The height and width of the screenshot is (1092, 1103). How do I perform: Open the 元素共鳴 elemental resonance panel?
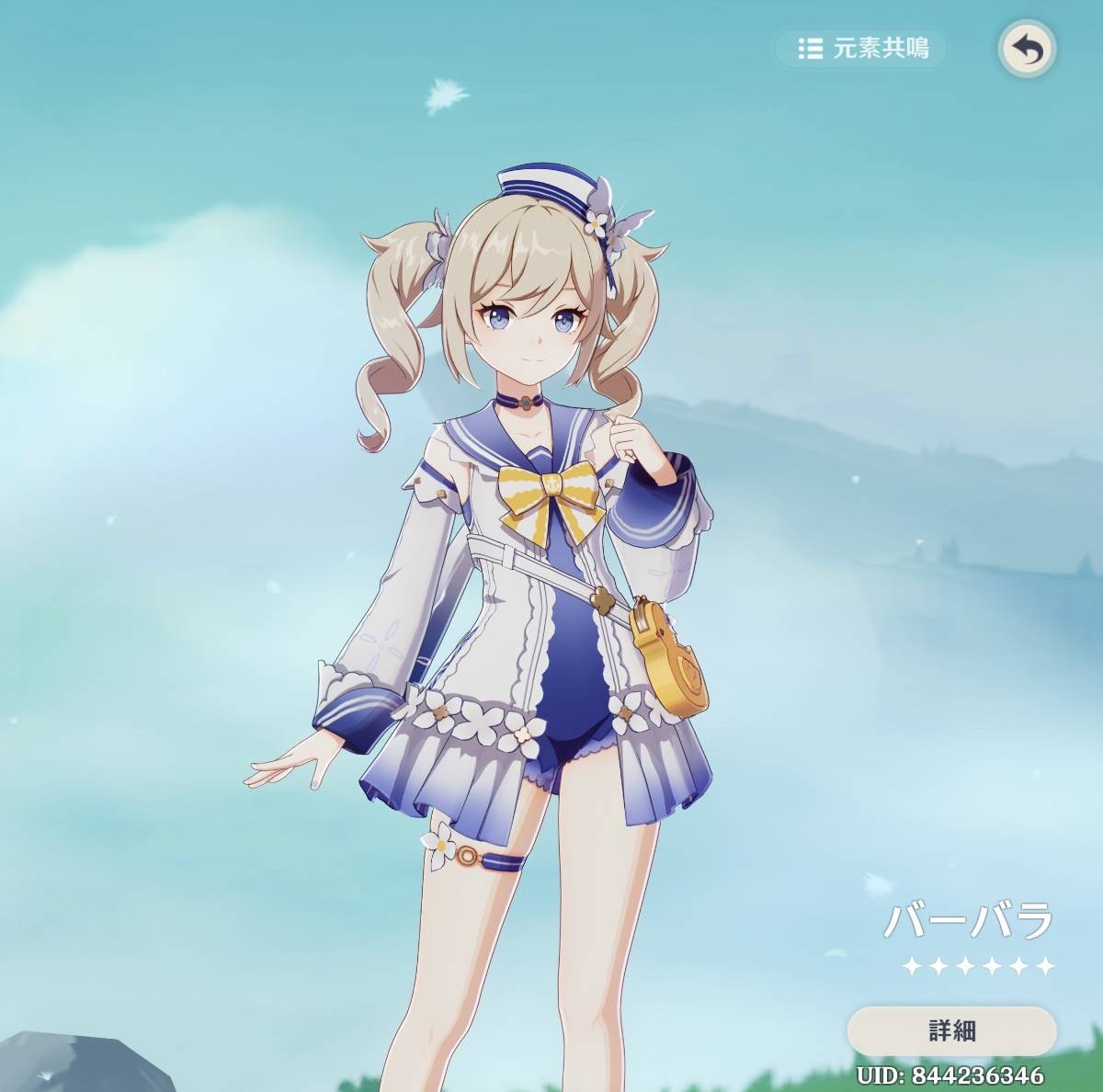pos(862,49)
